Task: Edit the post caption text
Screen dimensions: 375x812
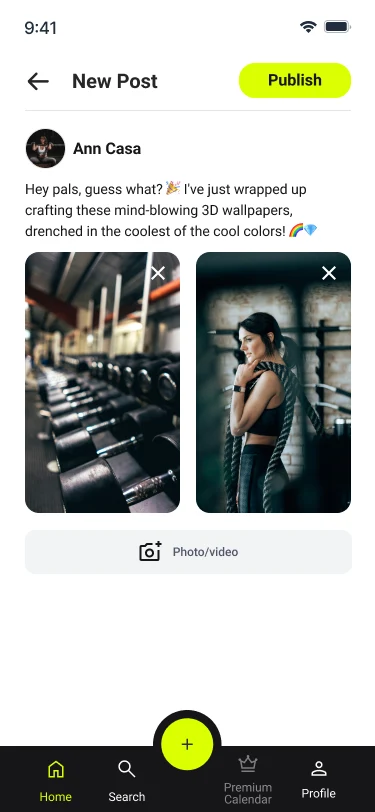Action: [x=171, y=210]
